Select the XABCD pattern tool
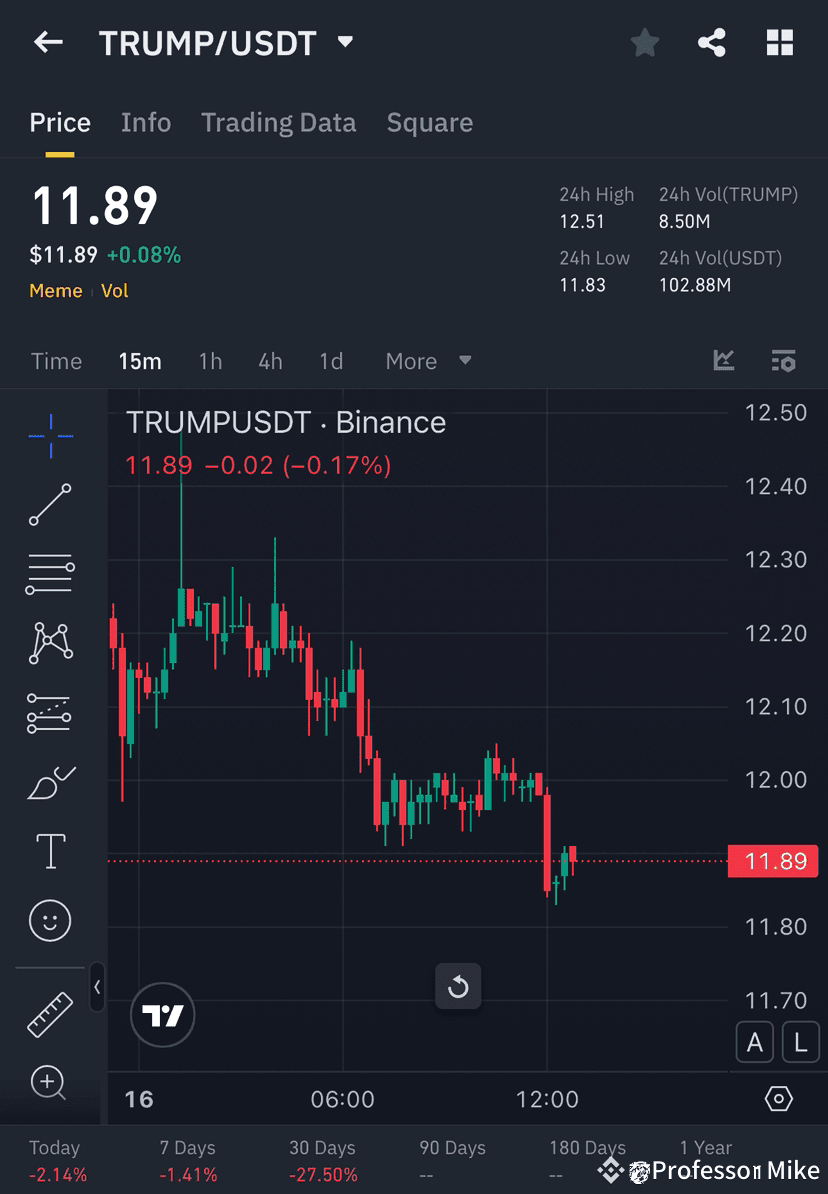 click(x=48, y=643)
